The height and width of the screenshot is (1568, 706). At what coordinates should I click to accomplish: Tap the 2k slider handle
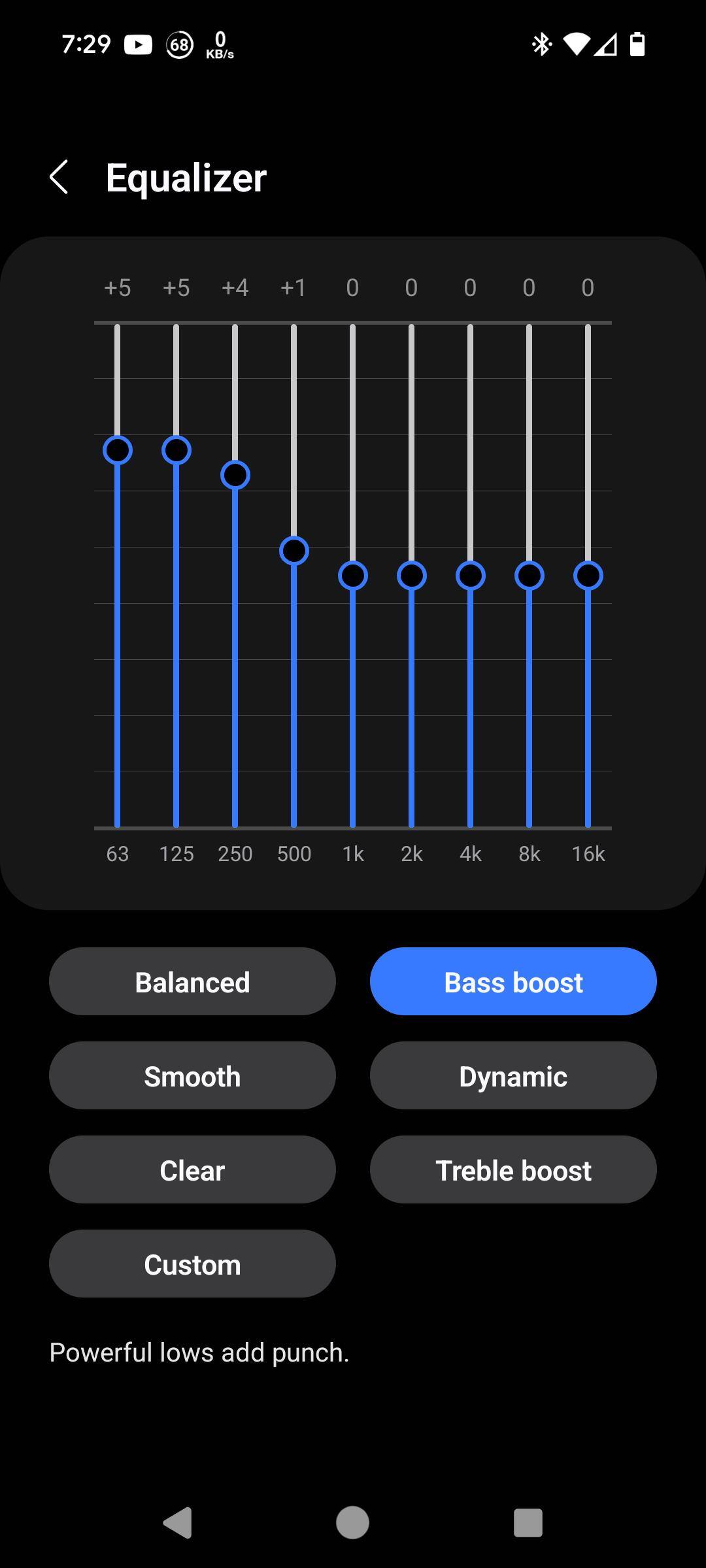(x=412, y=576)
